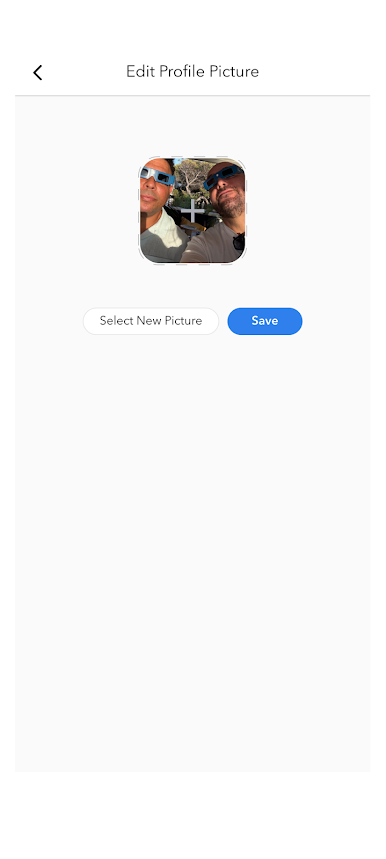The height and width of the screenshot is (859, 386).
Task: Tap the Select New Picture button
Action: pyautogui.click(x=151, y=321)
